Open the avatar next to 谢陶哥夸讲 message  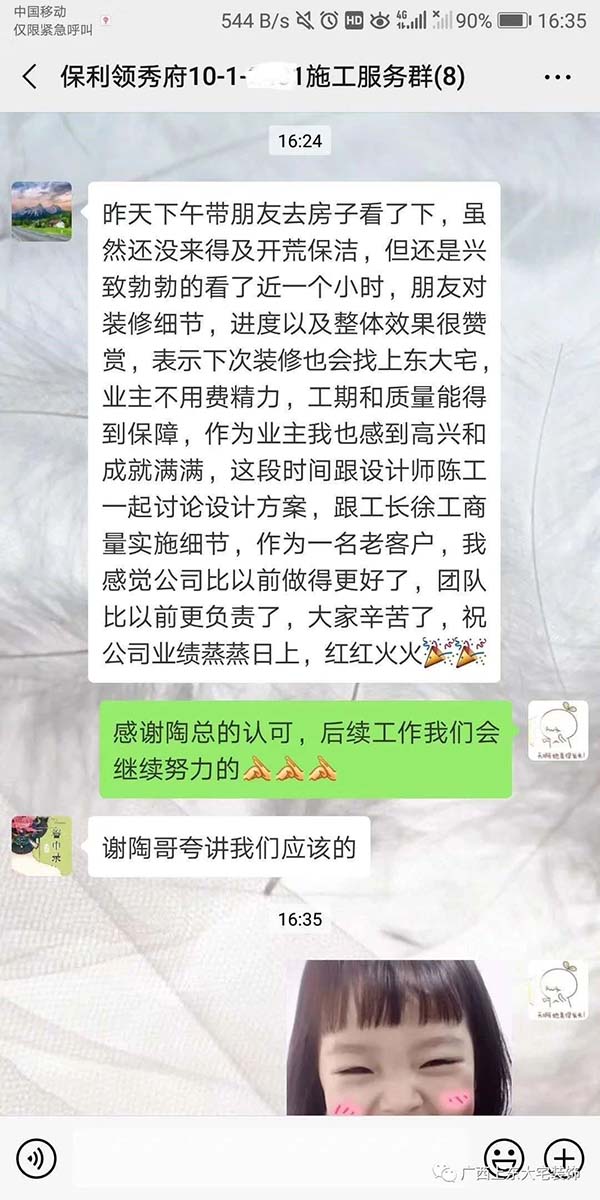(x=41, y=845)
